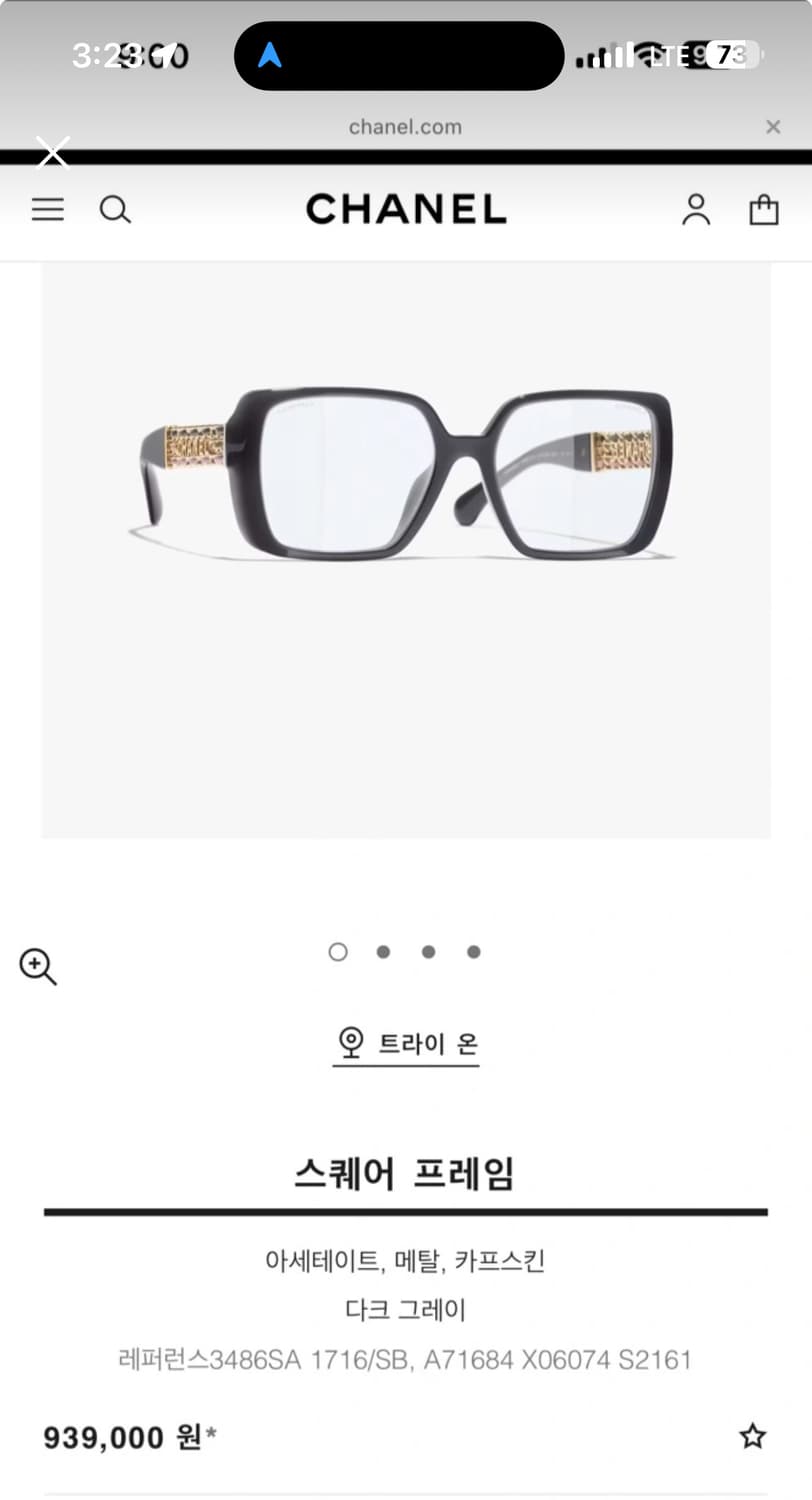The height and width of the screenshot is (1500, 812).
Task: Select the third carousel indicator dot
Action: [428, 952]
